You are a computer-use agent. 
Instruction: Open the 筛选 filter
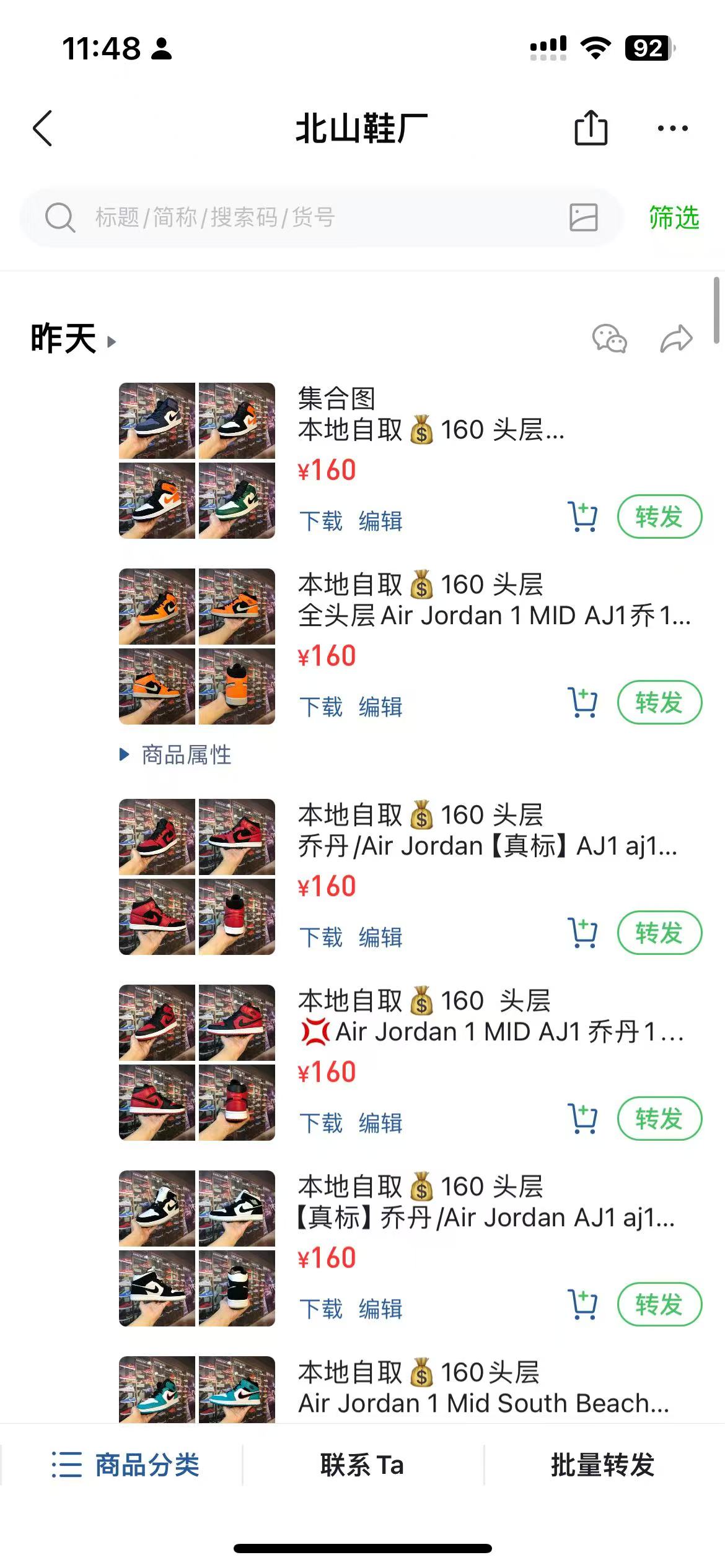674,217
